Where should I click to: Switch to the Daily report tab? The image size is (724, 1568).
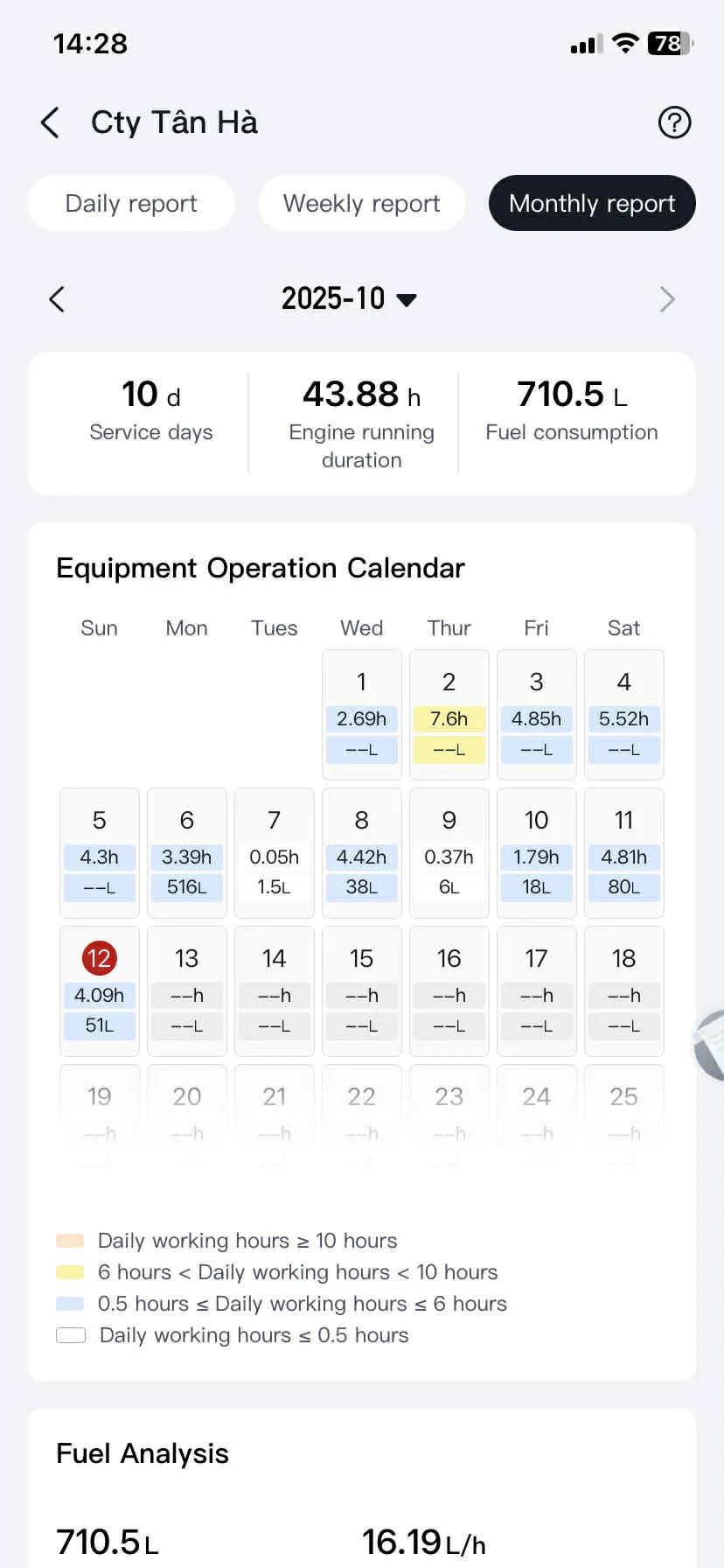130,203
